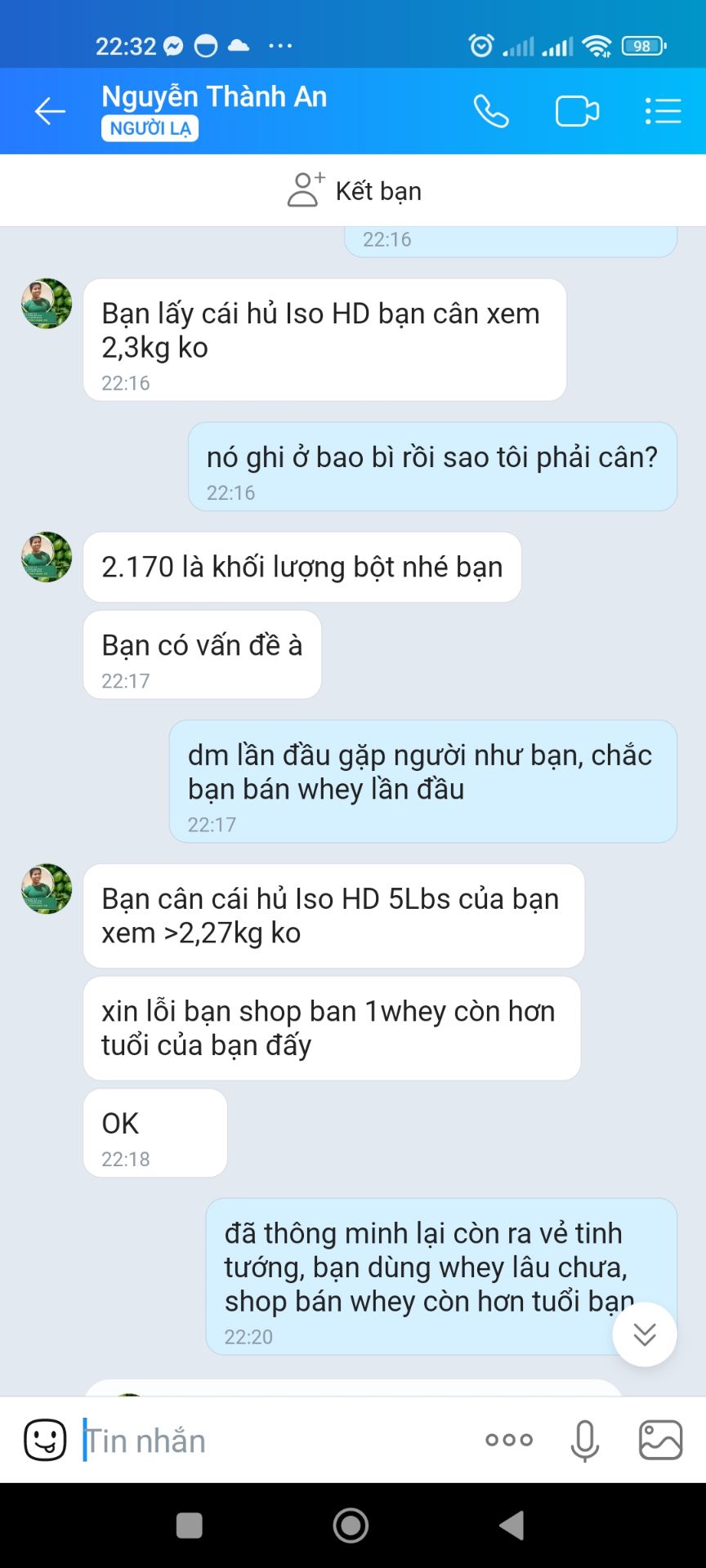Expand the status bar ellipsis notifications
This screenshot has height=1568, width=706.
[x=280, y=46]
